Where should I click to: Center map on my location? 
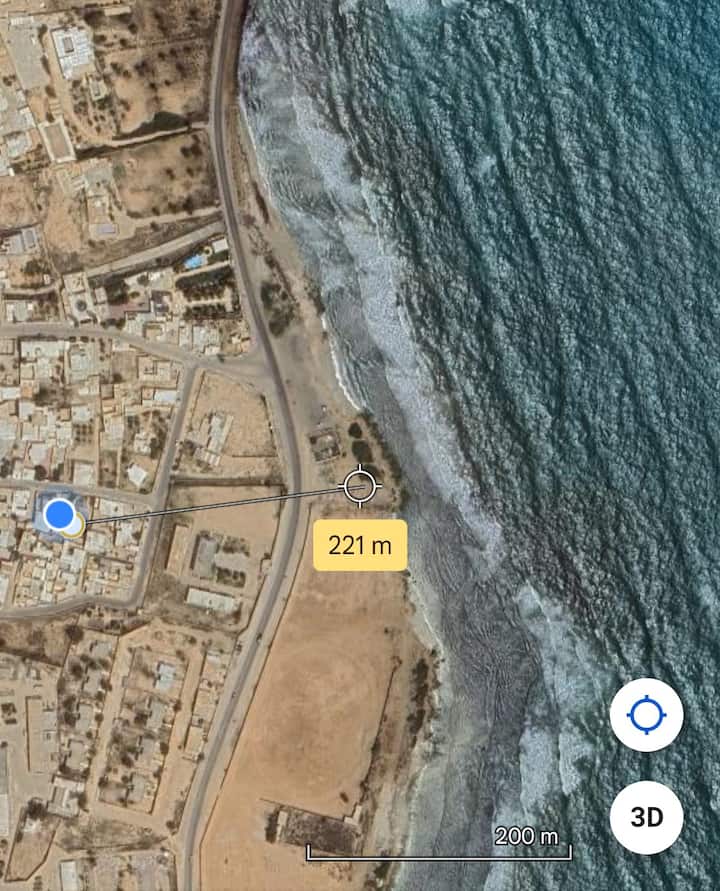tap(647, 715)
